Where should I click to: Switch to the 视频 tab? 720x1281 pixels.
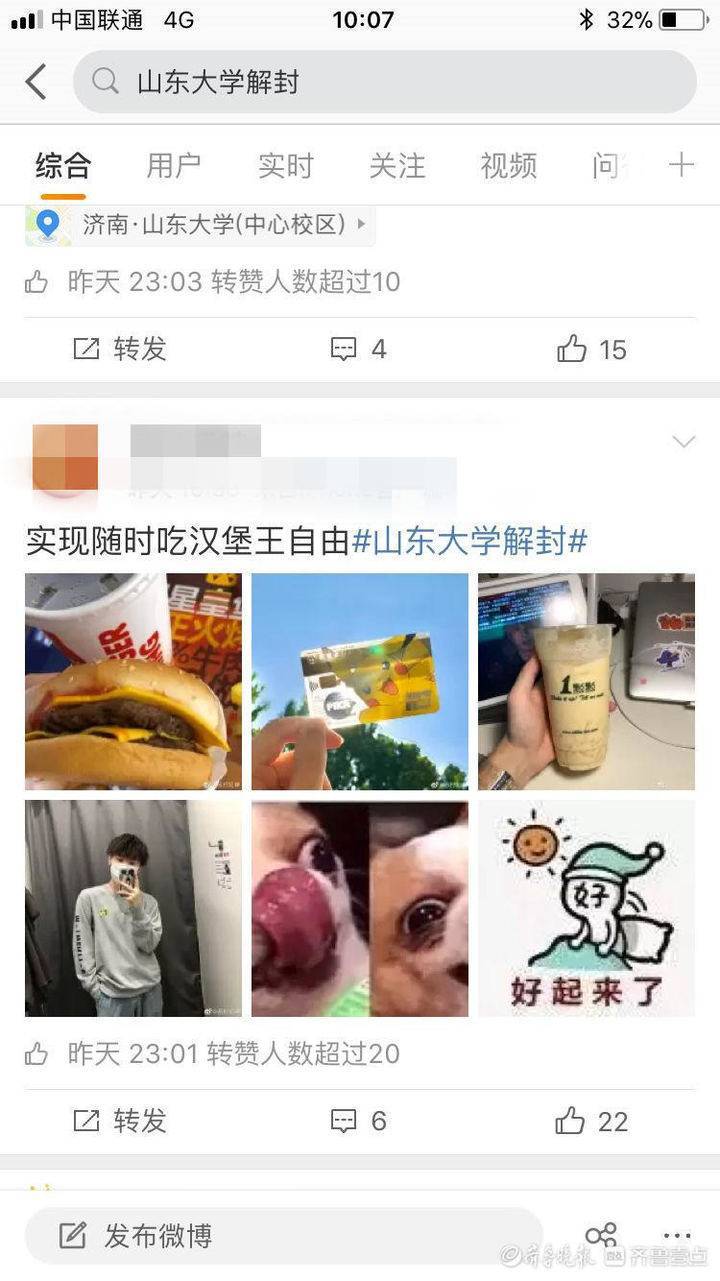[509, 164]
